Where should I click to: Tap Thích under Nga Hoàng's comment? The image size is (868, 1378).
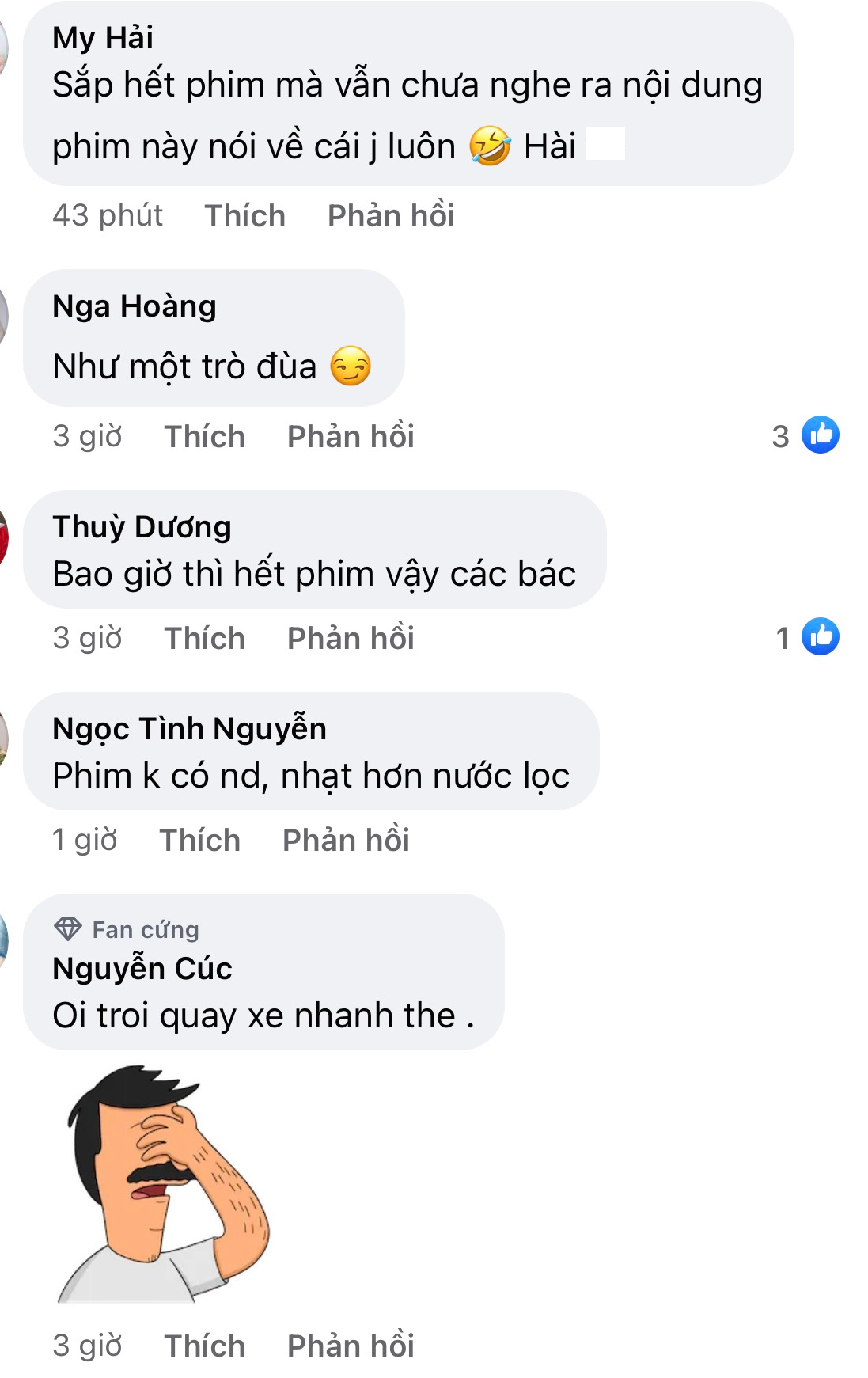tap(204, 436)
